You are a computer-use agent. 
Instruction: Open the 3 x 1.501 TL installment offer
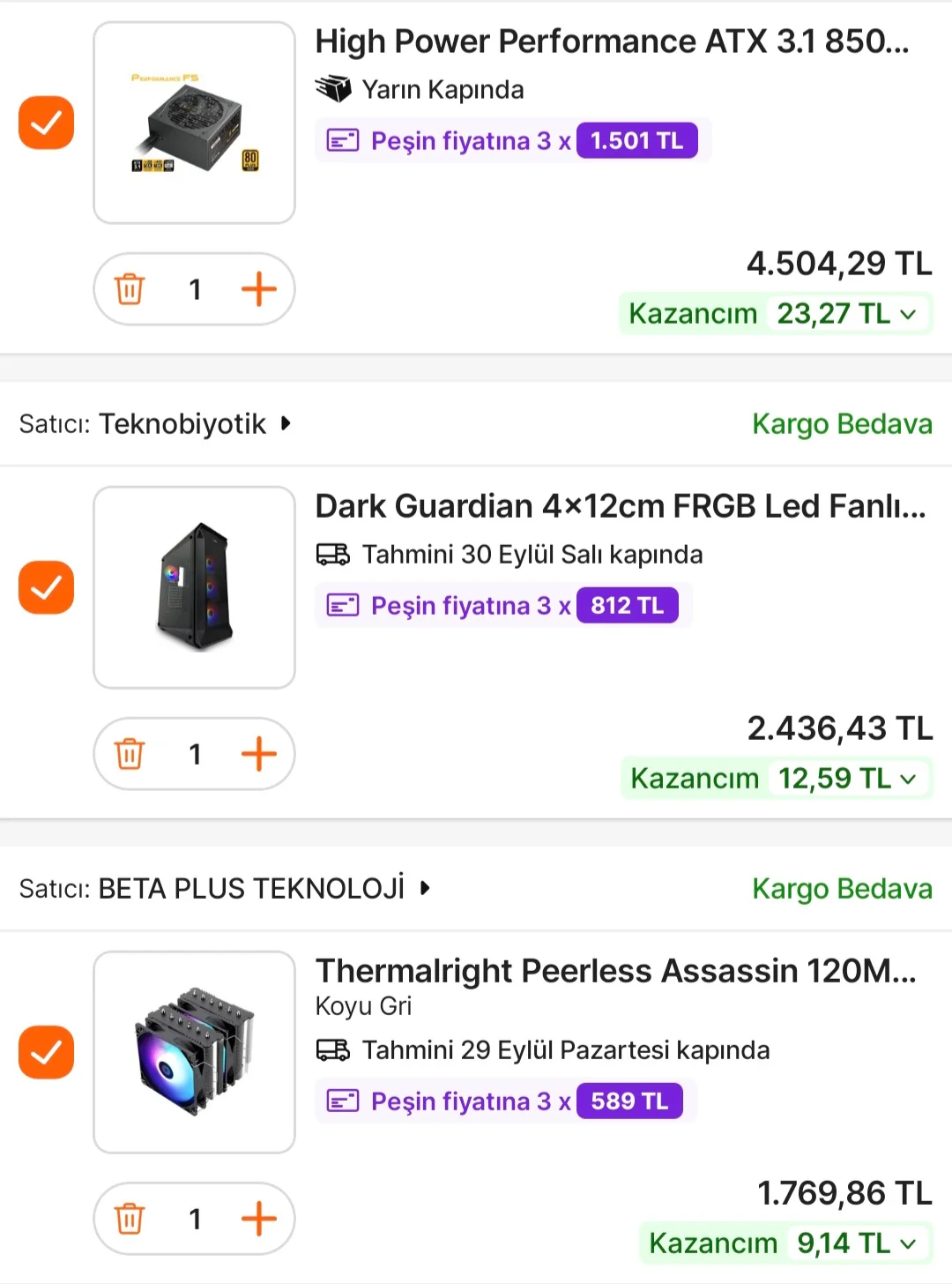[x=512, y=141]
